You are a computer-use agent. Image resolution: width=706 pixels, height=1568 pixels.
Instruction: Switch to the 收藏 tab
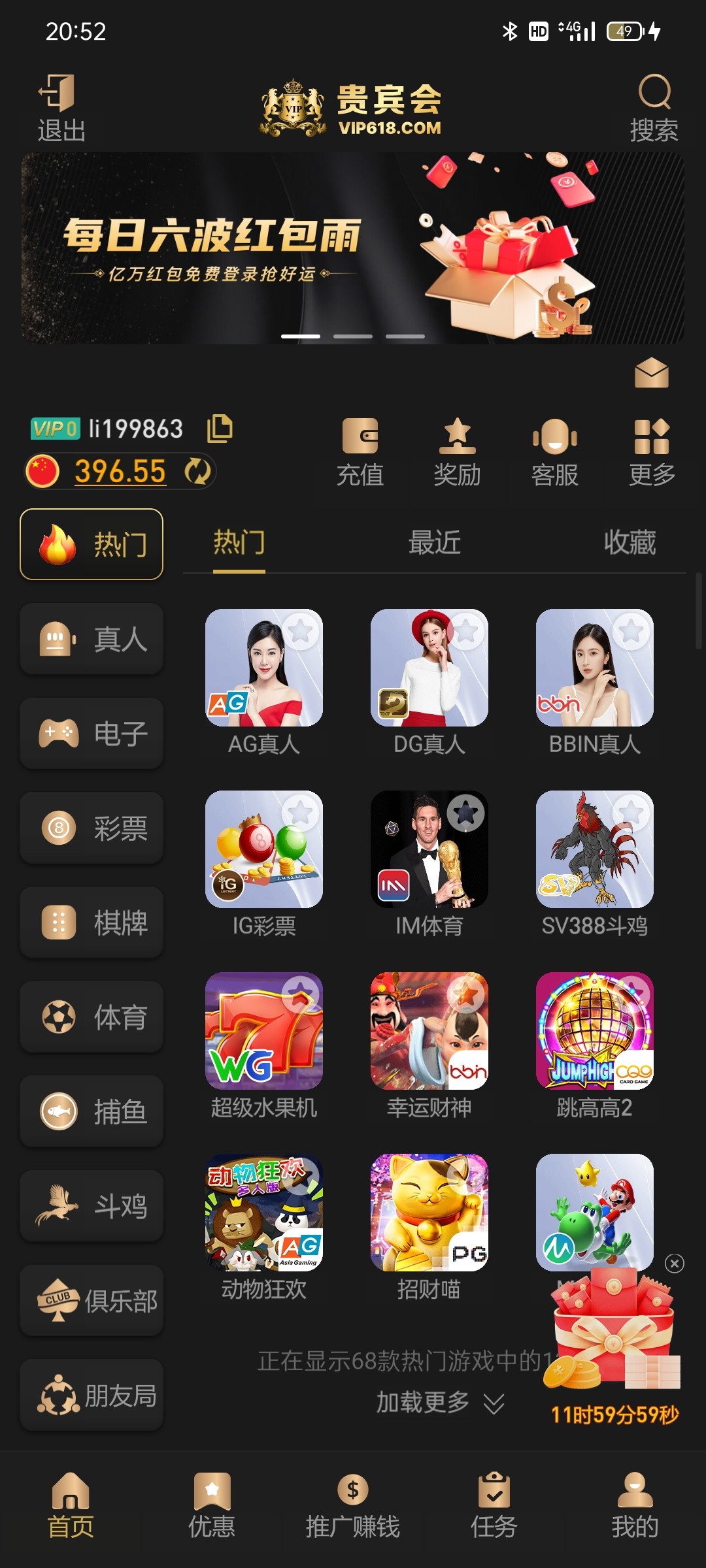pos(629,543)
